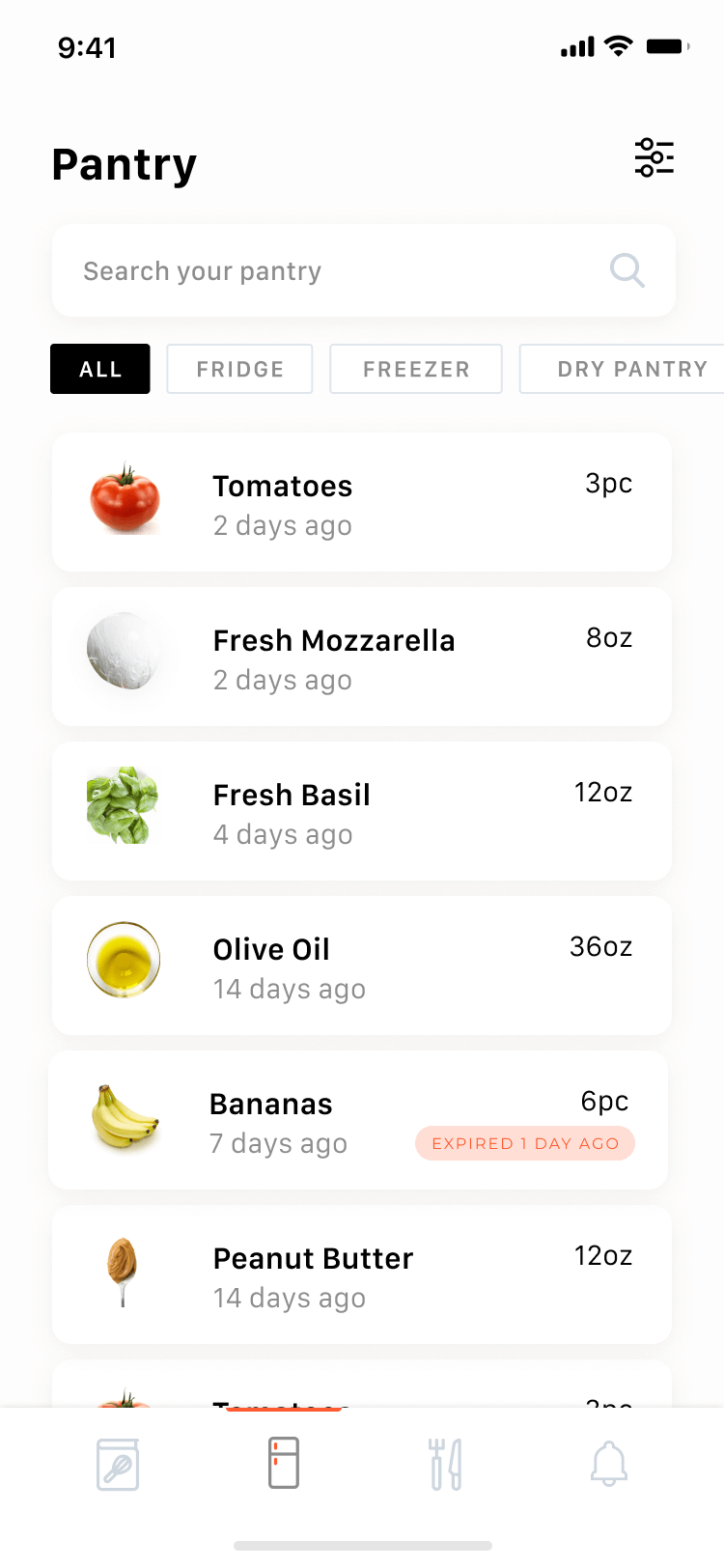Tap the home indicator bar at screen bottom
This screenshot has height=1568, width=724.
pos(362,1547)
